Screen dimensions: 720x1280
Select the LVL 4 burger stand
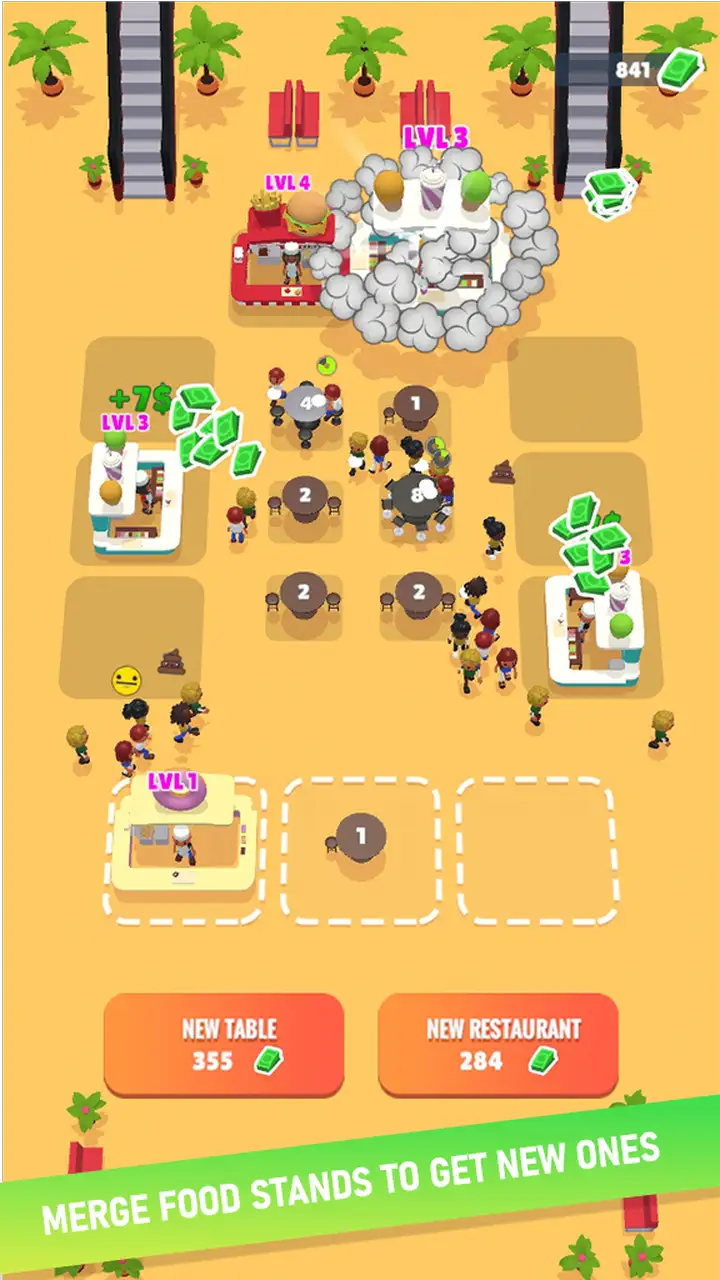[282, 245]
